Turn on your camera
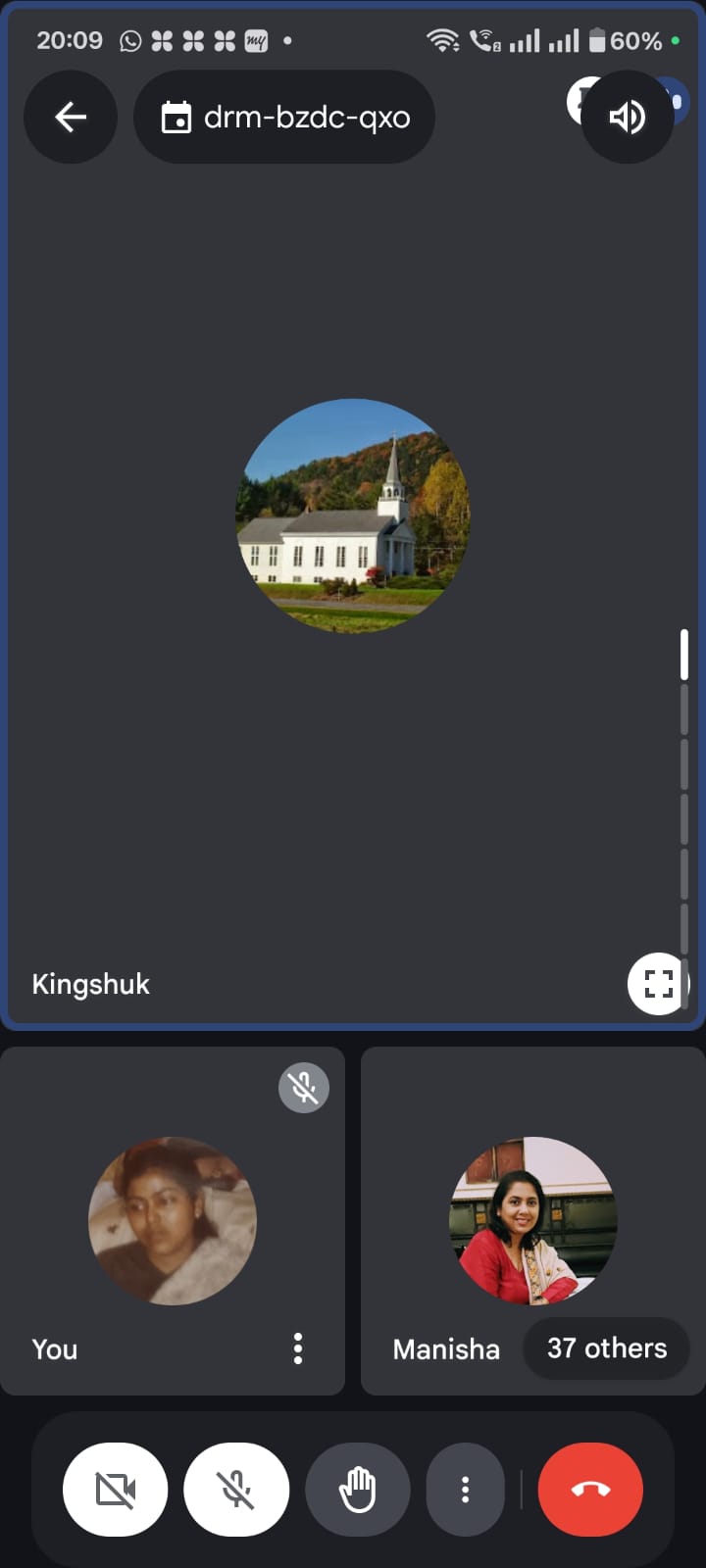 coord(116,1491)
